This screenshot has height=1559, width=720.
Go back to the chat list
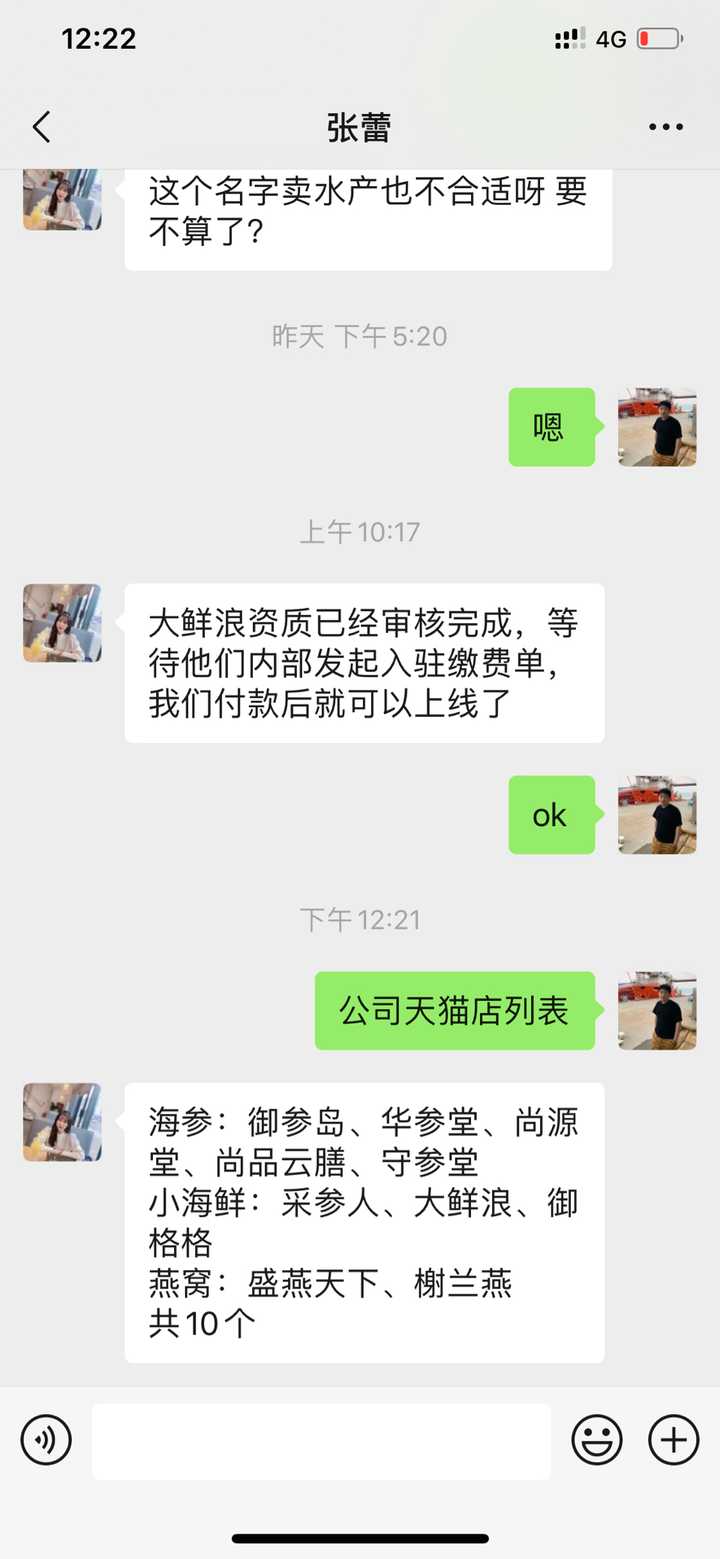click(x=41, y=127)
